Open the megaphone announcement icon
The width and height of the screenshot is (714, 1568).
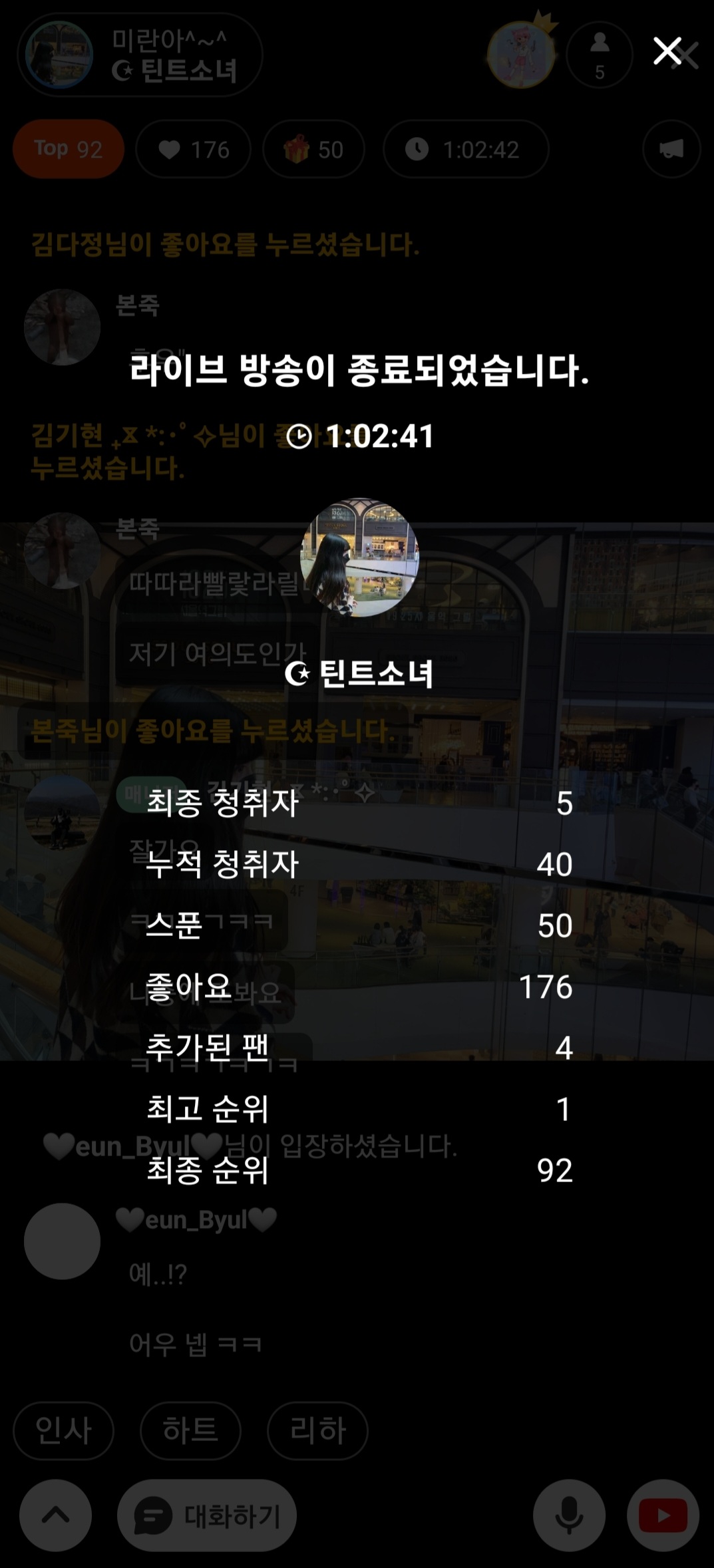point(671,149)
